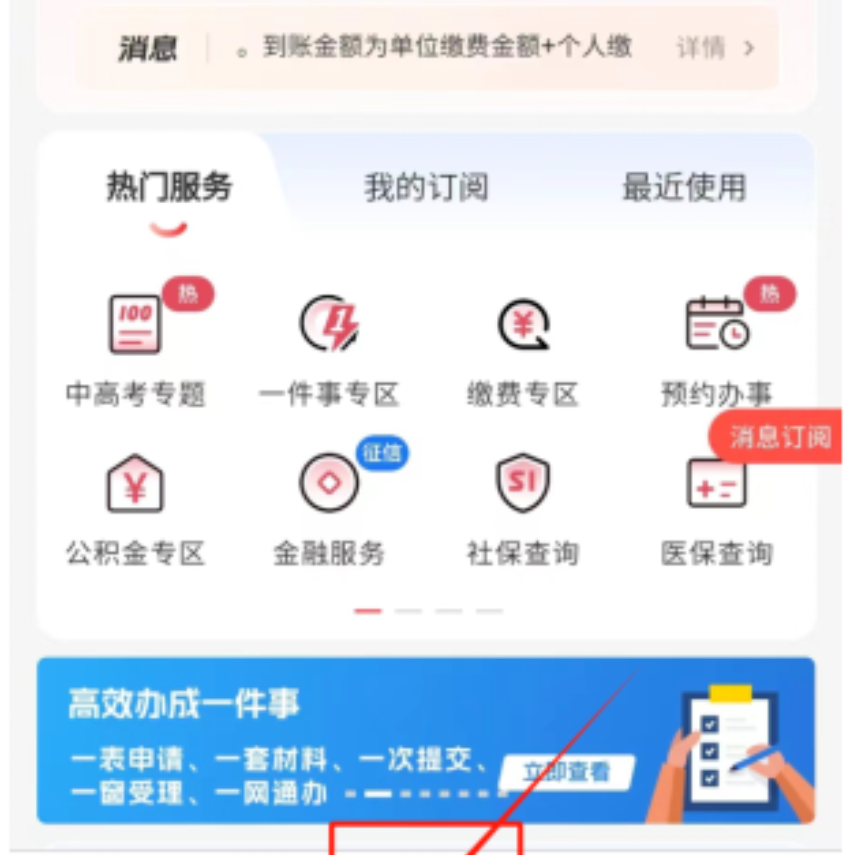Switch to 我的订阅 tab
Screen dimensions: 850x855
[426, 187]
